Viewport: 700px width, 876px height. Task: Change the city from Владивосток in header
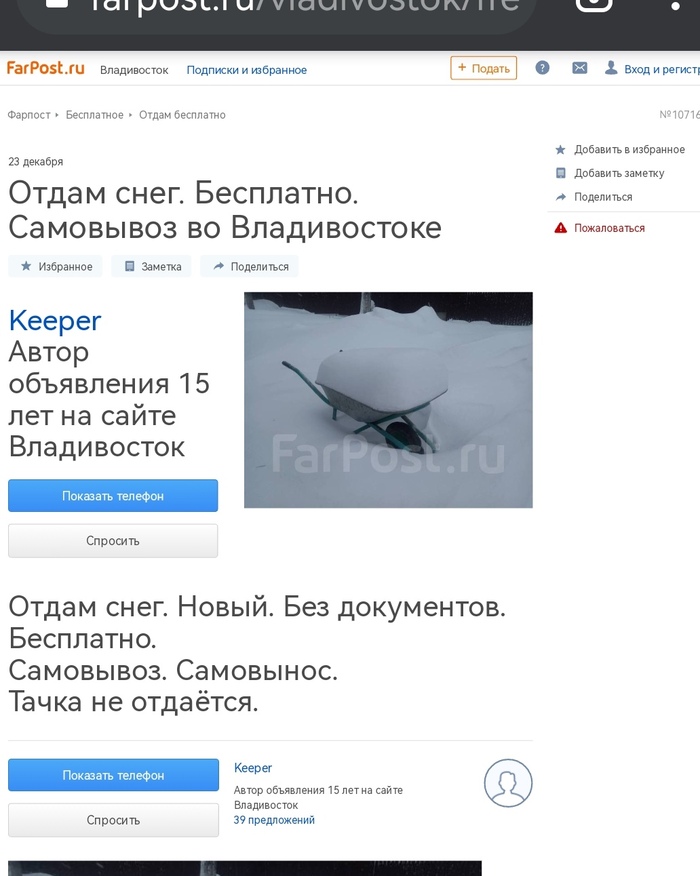point(134,70)
